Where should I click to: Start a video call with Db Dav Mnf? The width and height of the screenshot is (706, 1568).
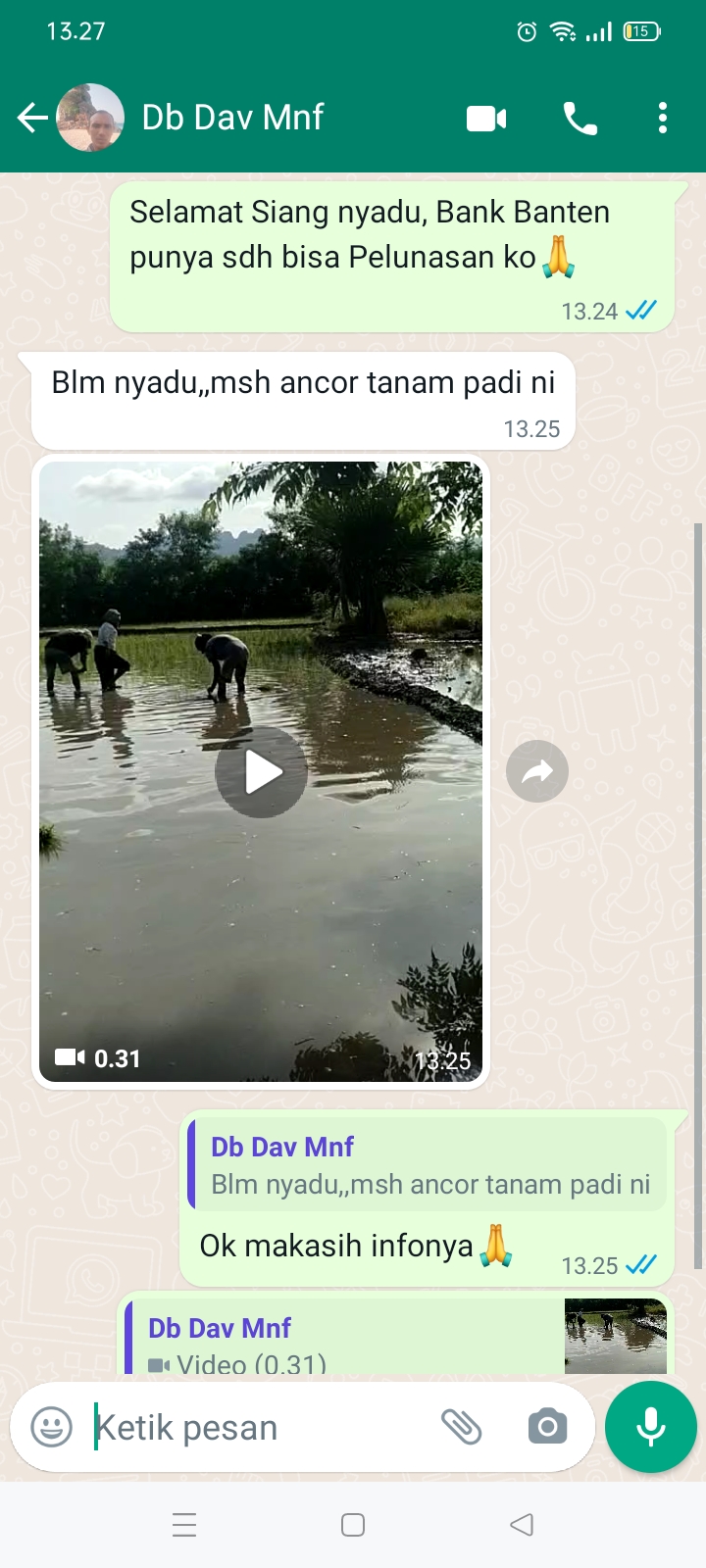487,117
